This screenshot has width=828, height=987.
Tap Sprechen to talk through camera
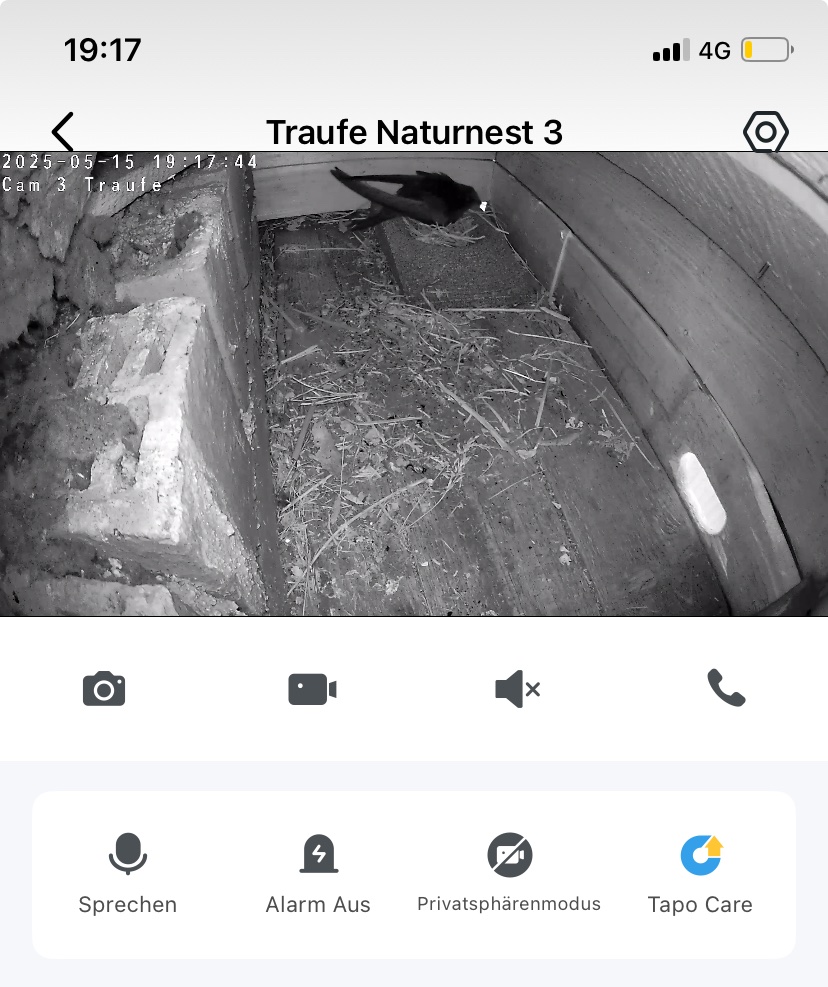[128, 875]
